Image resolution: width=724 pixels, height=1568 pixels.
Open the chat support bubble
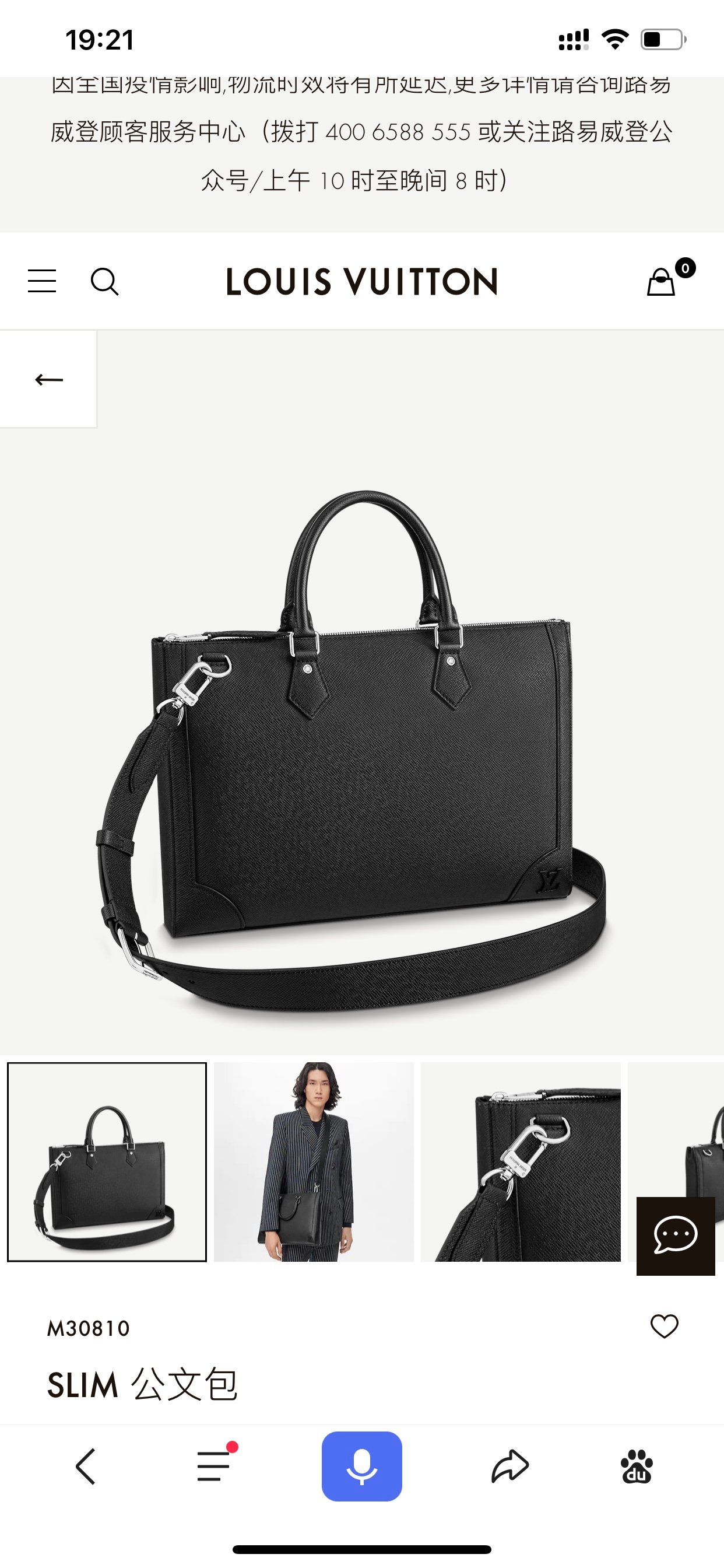676,1235
